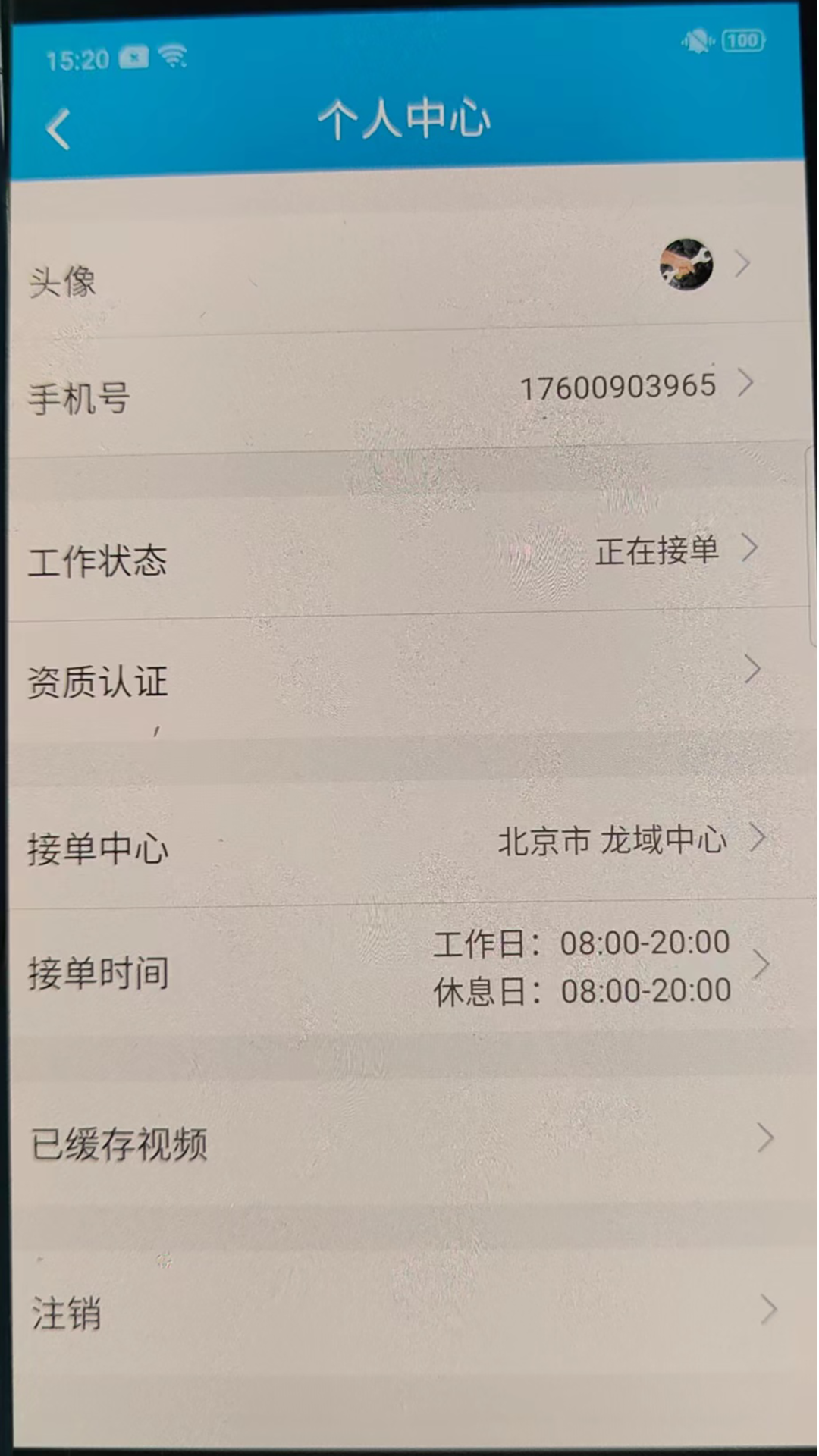Screen dimensions: 819x1456
Task: Tap 北京市 龙域中心 location value
Action: pos(611,840)
